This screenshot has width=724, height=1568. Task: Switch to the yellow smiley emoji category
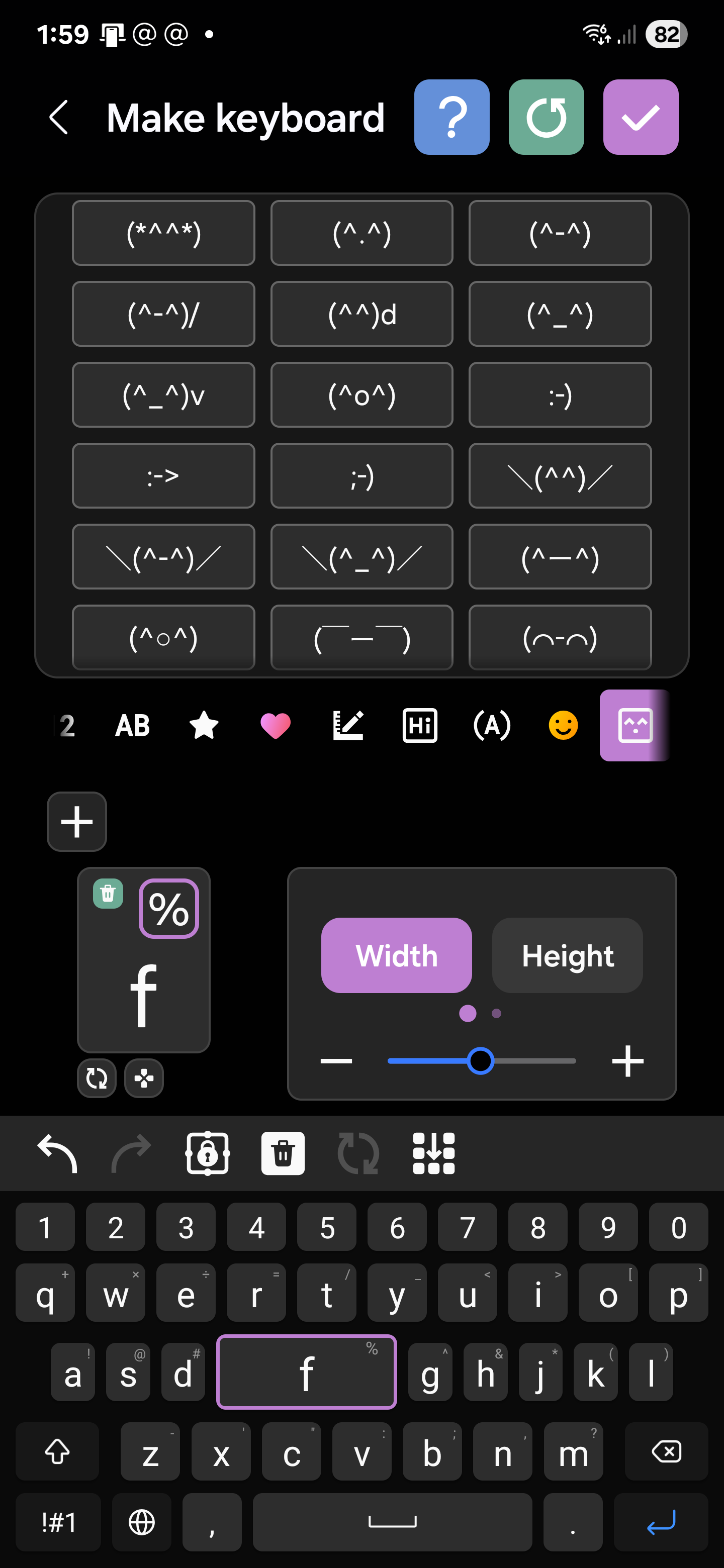[563, 726]
